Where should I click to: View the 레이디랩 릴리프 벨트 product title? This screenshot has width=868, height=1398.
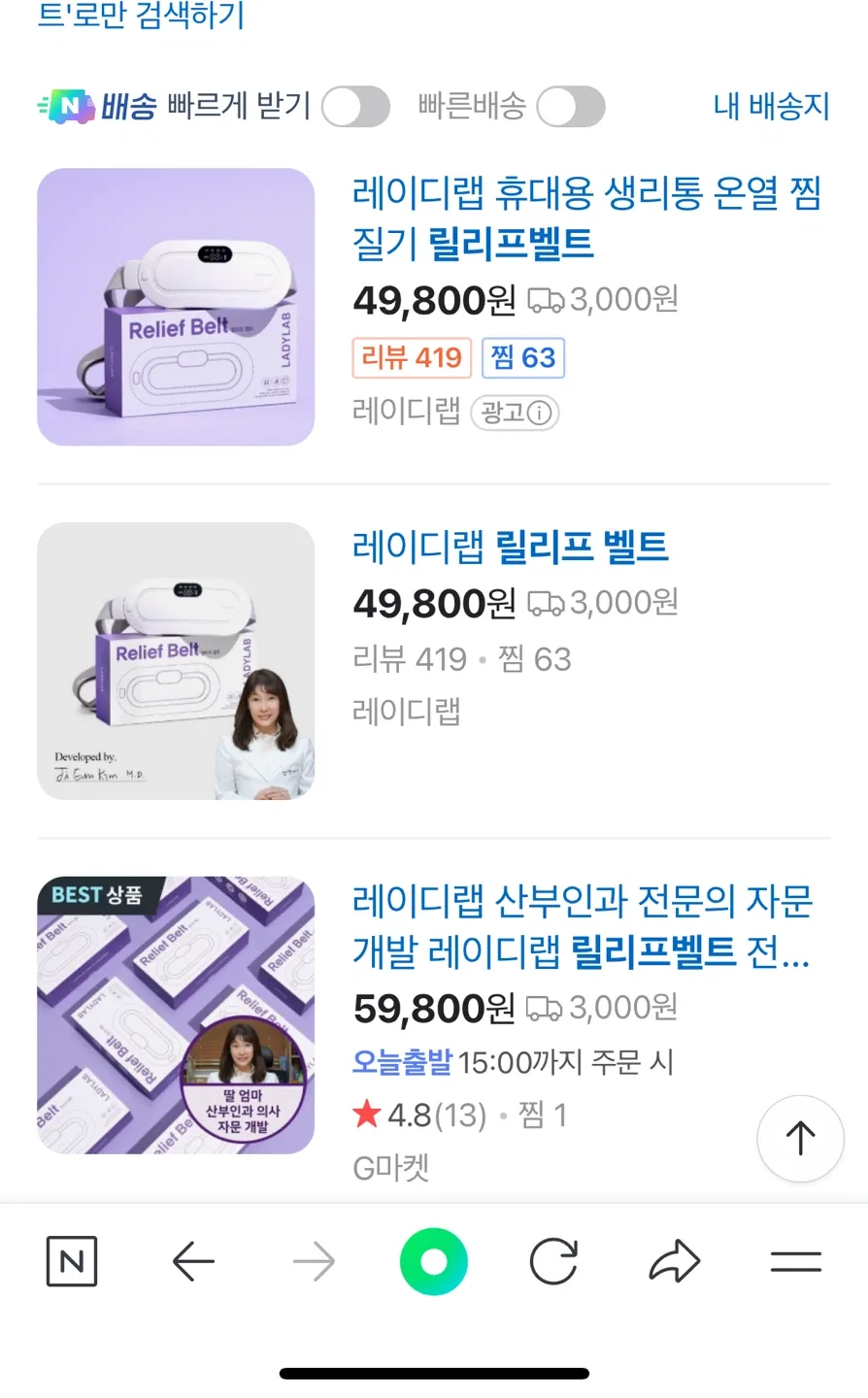[x=511, y=548]
